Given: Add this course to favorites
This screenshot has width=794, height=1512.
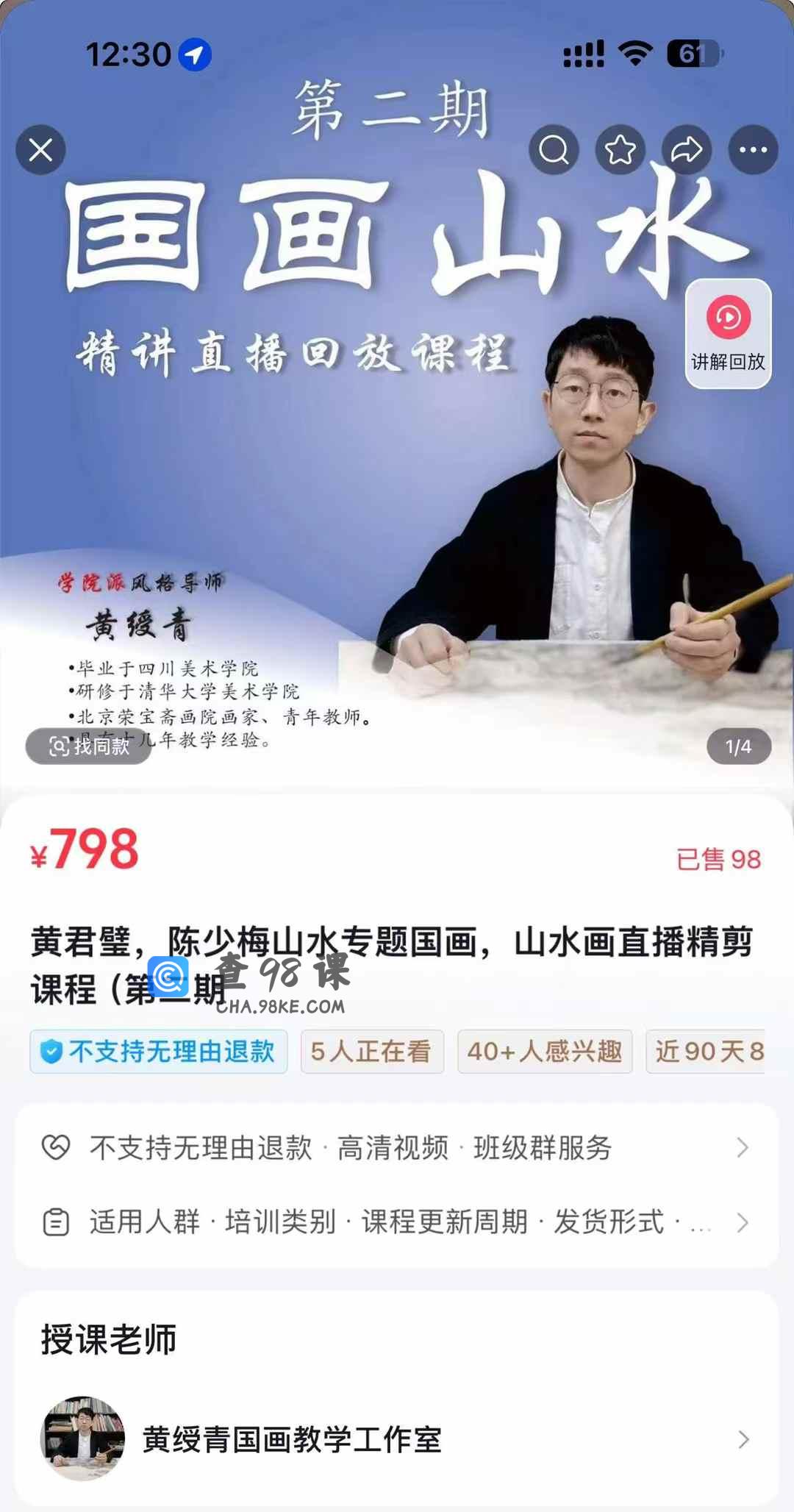Looking at the screenshot, I should click(x=620, y=150).
